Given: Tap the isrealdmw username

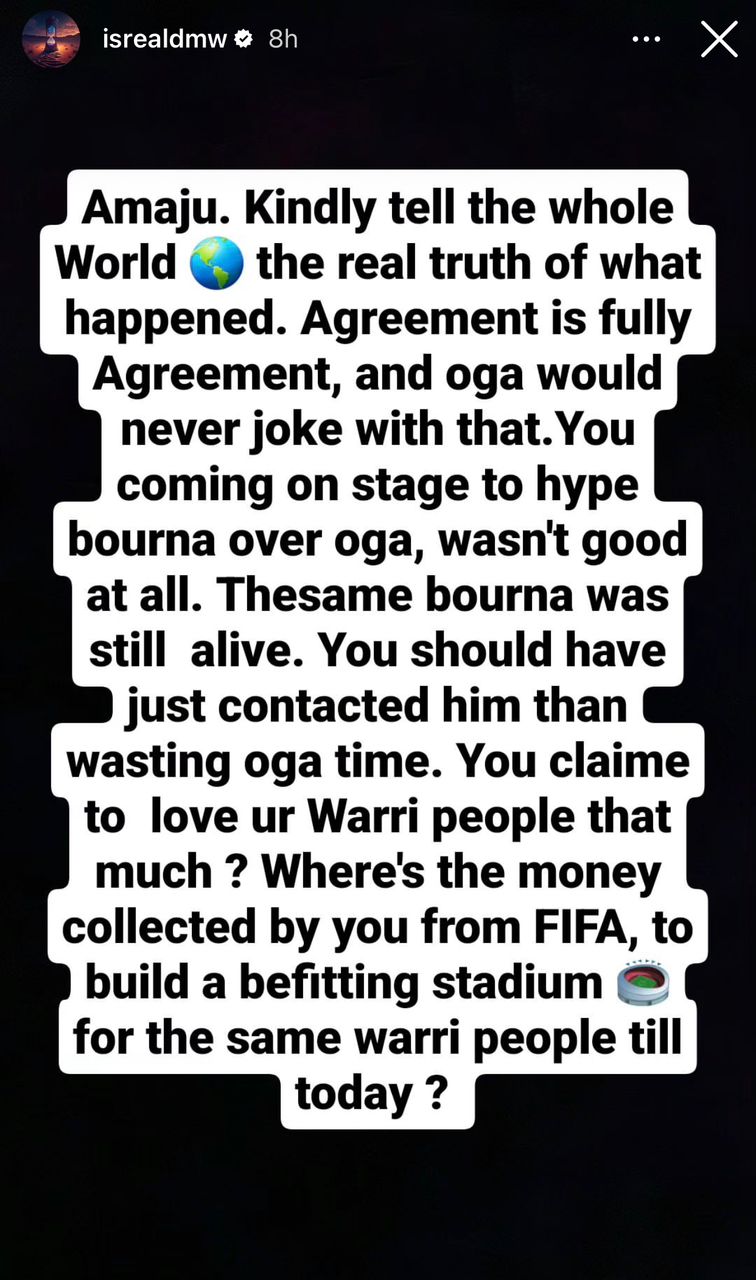Looking at the screenshot, I should (x=164, y=40).
